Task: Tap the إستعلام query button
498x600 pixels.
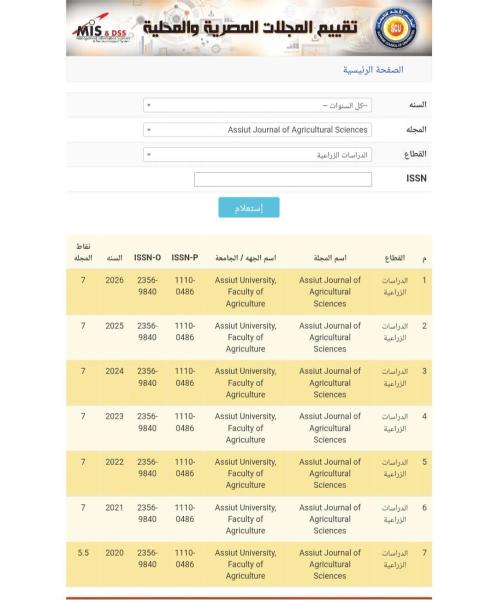Action: [x=249, y=207]
